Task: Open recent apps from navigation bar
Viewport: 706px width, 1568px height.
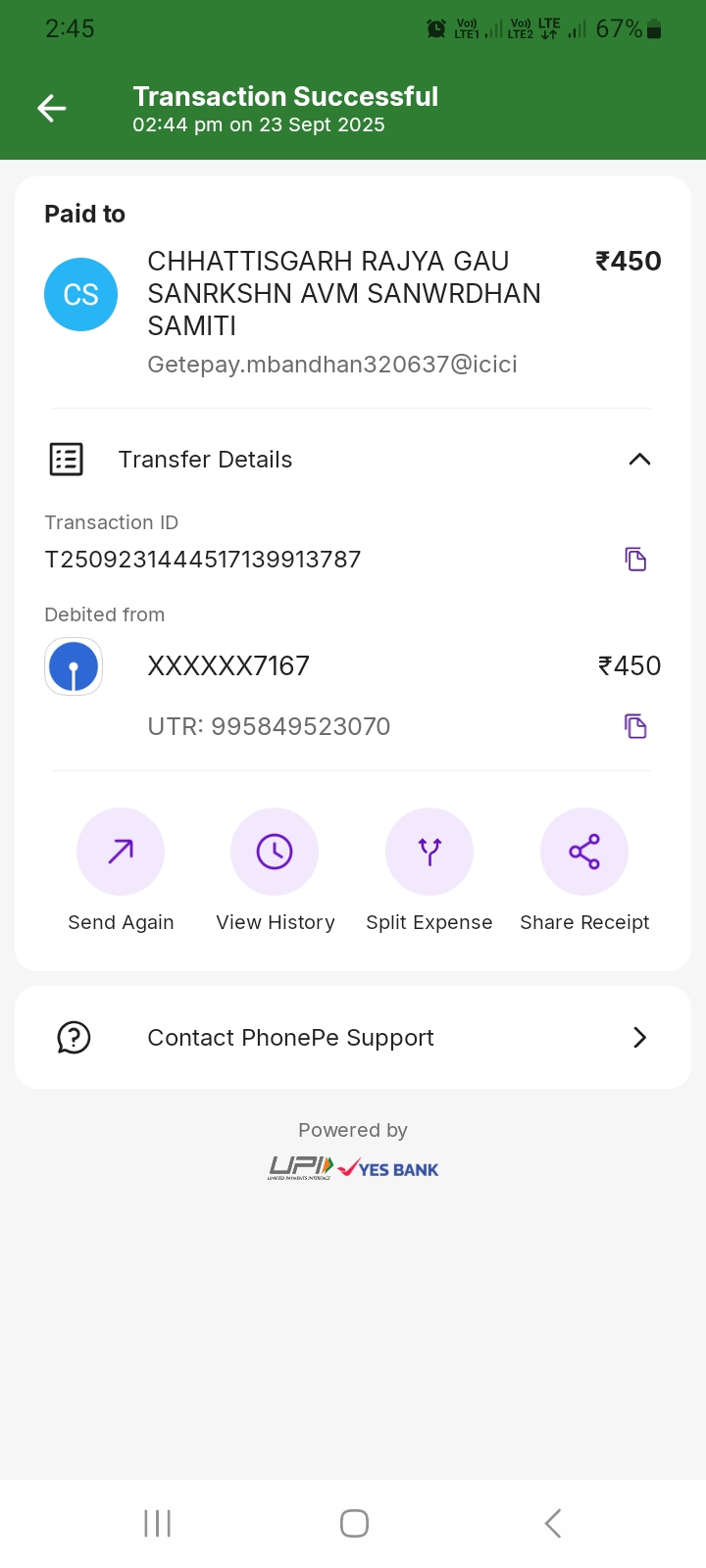Action: pyautogui.click(x=157, y=1524)
